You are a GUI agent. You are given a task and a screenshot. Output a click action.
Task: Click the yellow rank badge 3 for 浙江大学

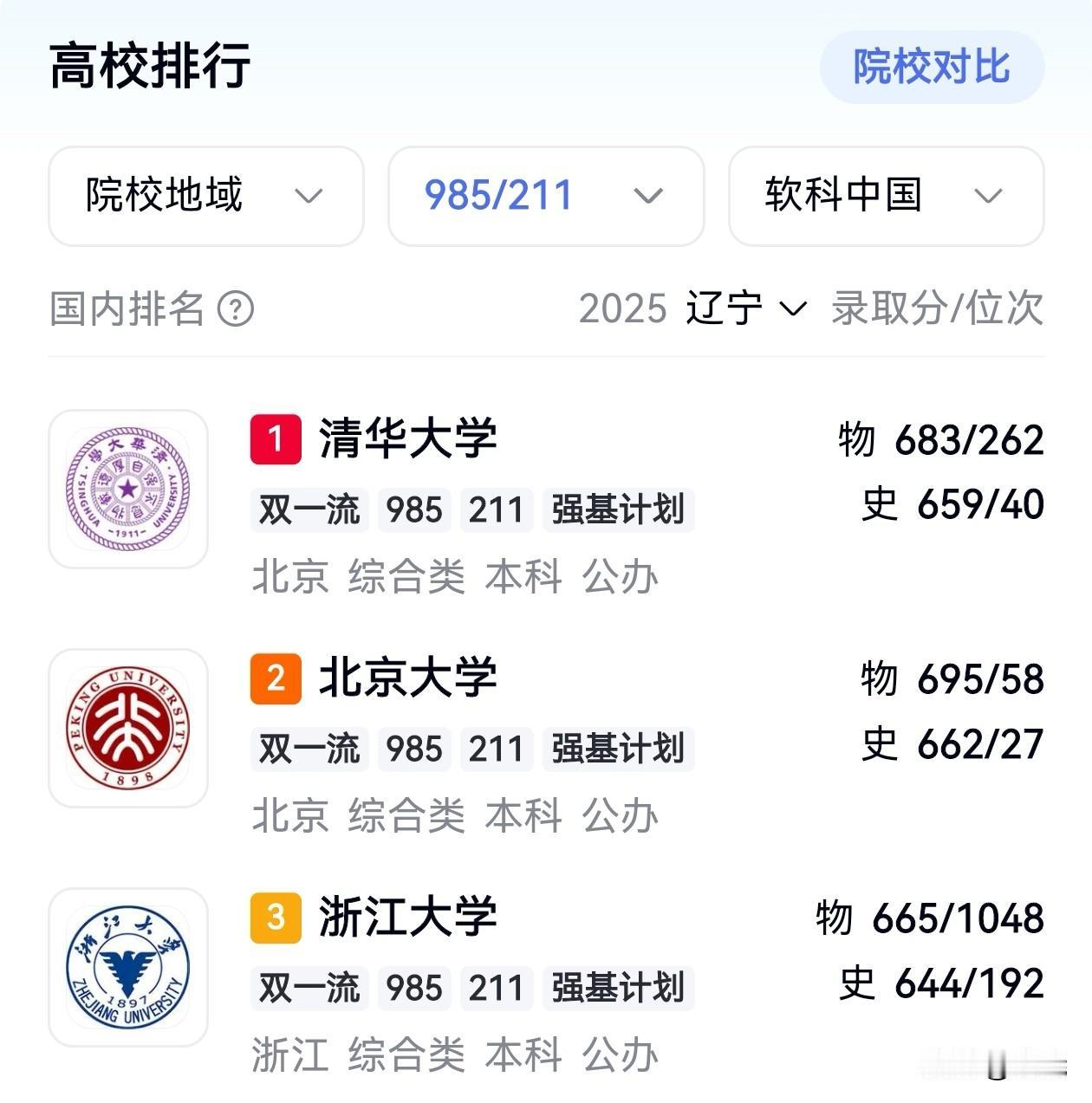pos(273,918)
